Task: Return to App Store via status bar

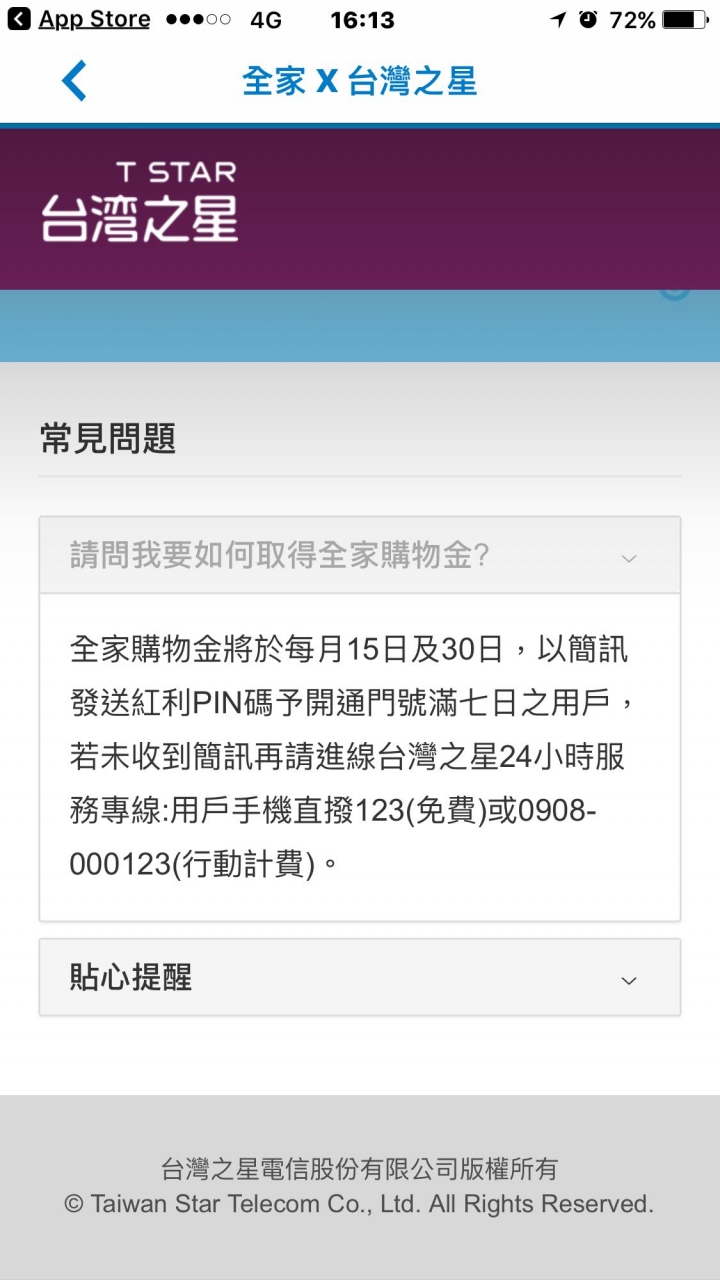Action: (80, 20)
